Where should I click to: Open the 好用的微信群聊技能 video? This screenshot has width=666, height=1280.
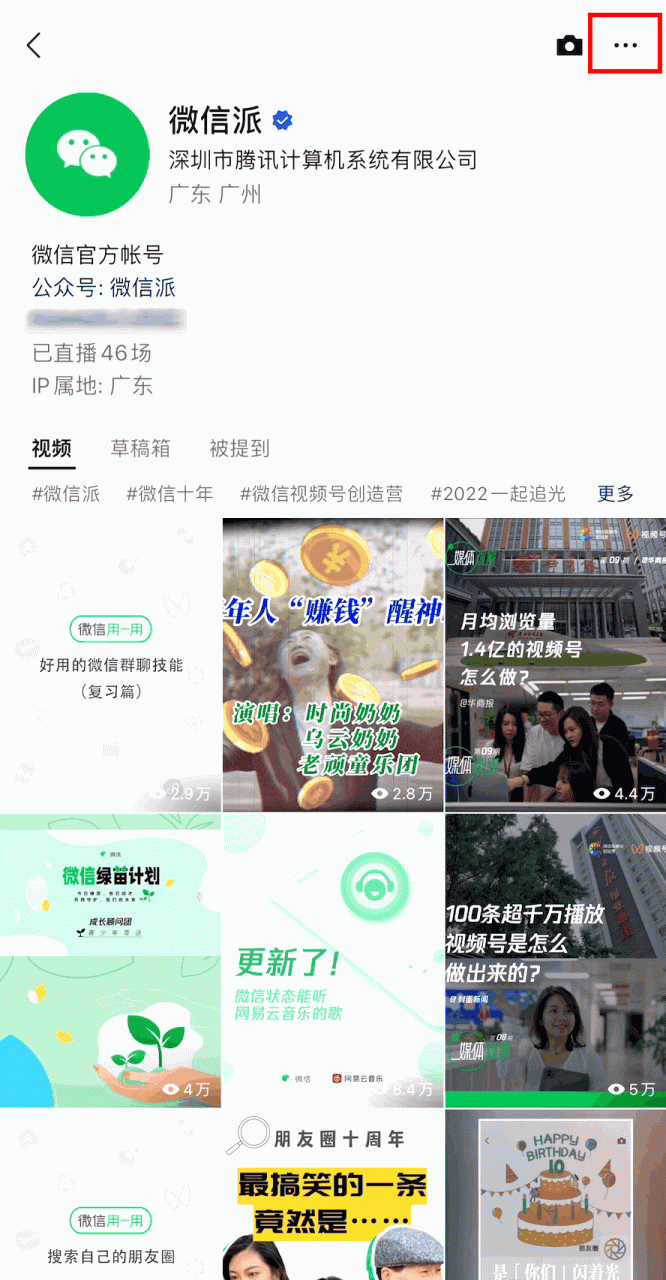tap(110, 664)
